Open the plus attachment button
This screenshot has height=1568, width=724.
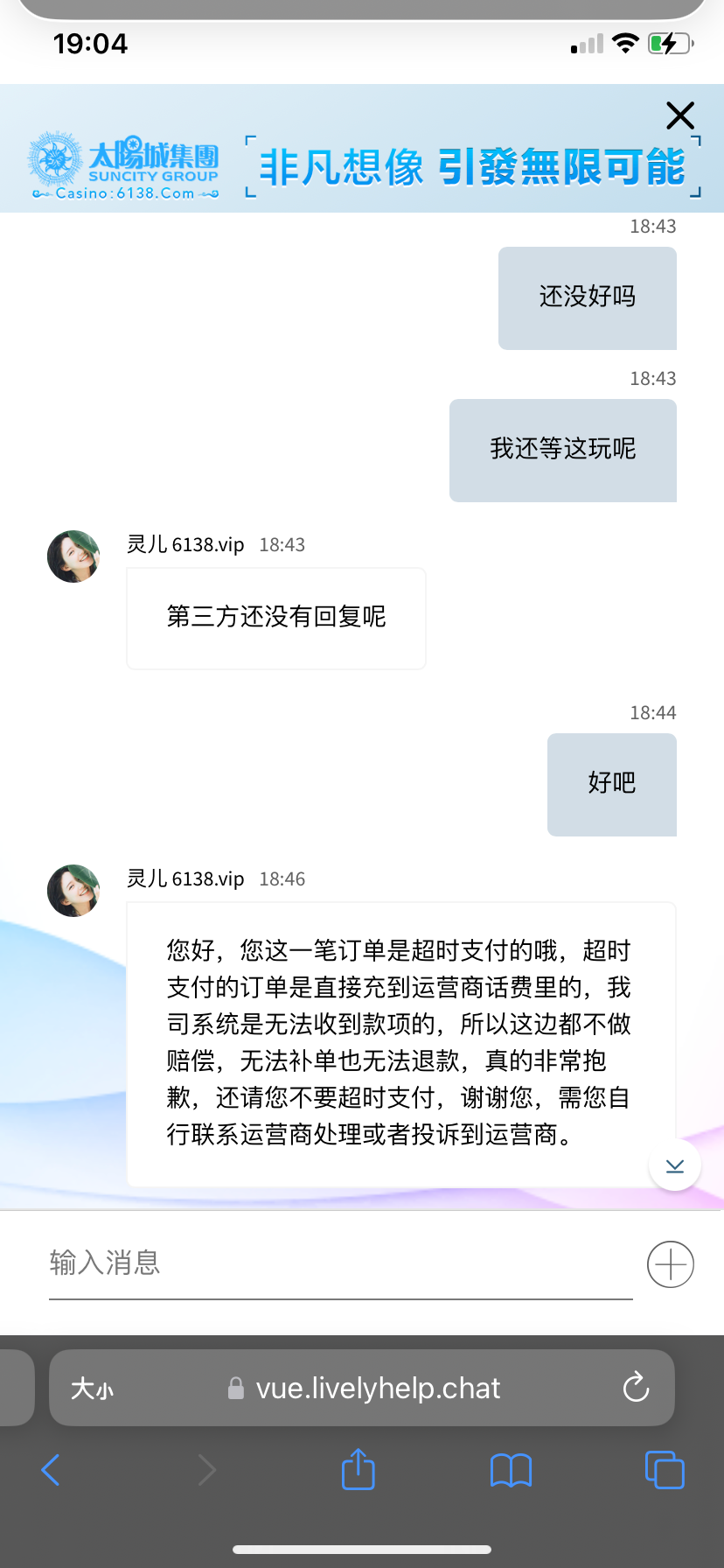pos(670,1264)
